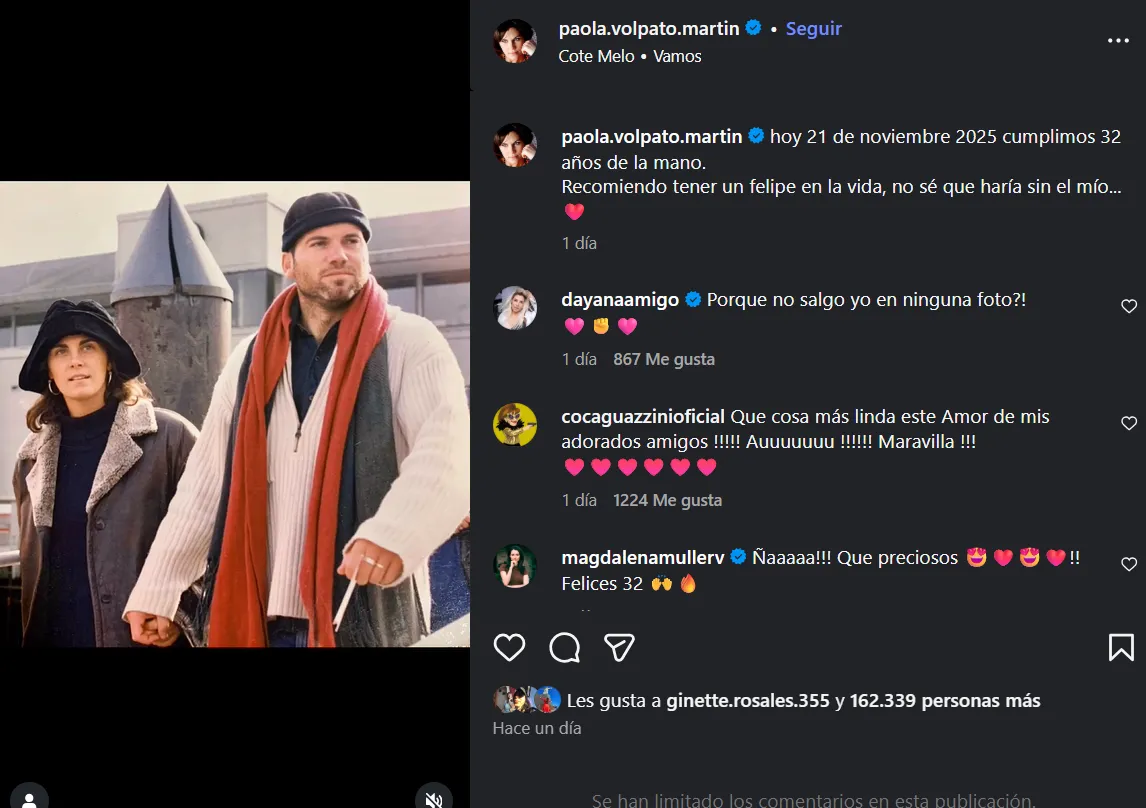
Task: View tagged people in the photo
Action: [30, 798]
